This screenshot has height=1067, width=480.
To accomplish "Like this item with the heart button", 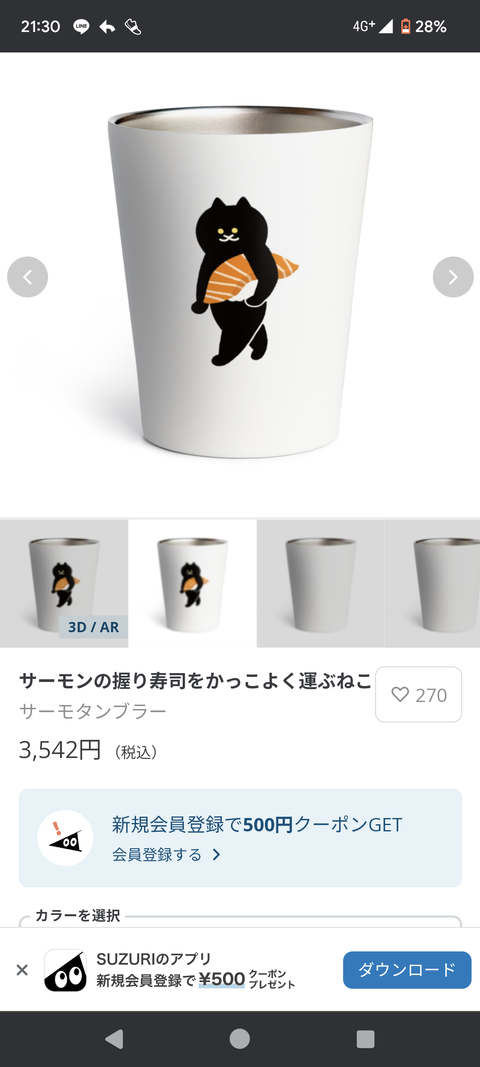I will [x=419, y=695].
